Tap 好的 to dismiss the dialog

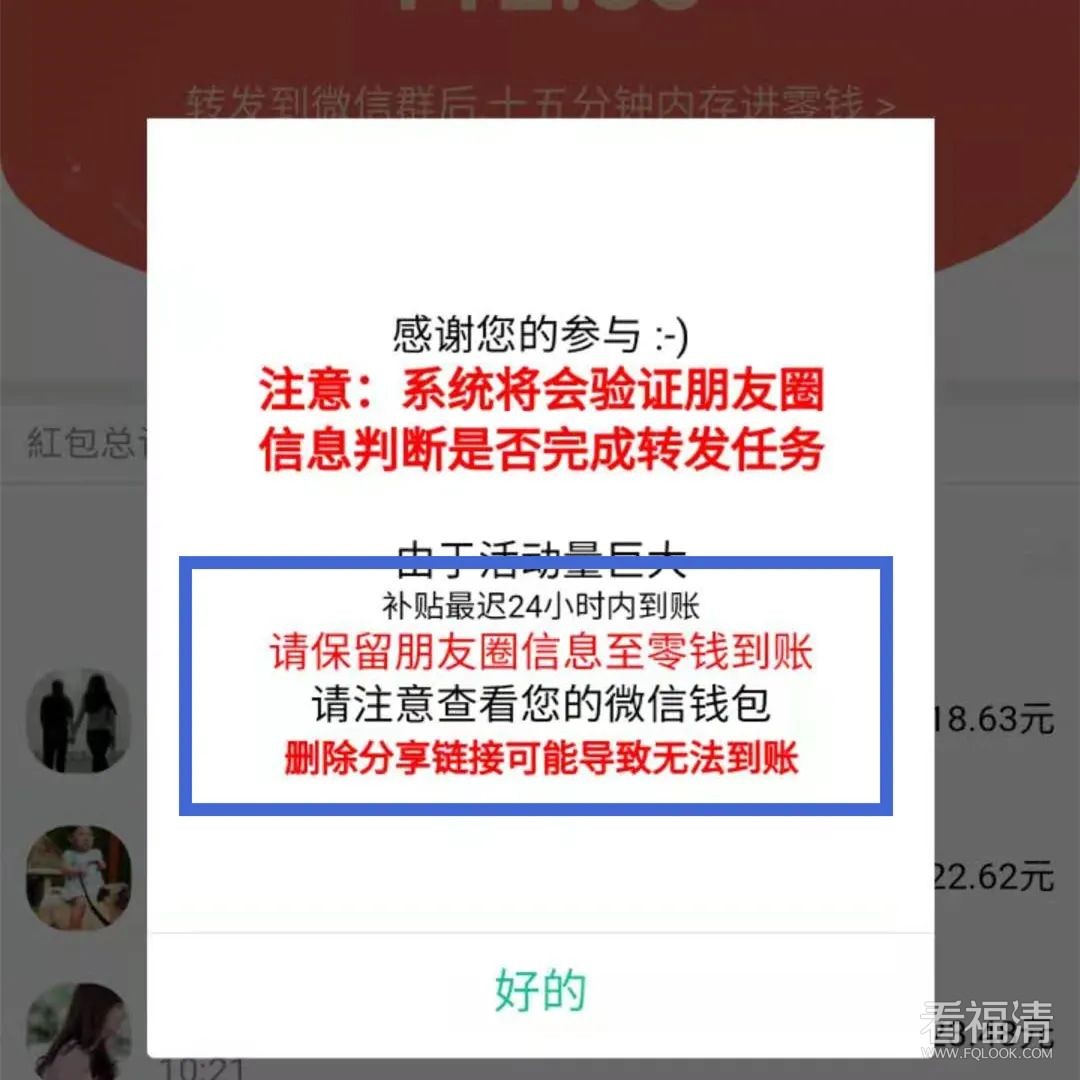540,990
